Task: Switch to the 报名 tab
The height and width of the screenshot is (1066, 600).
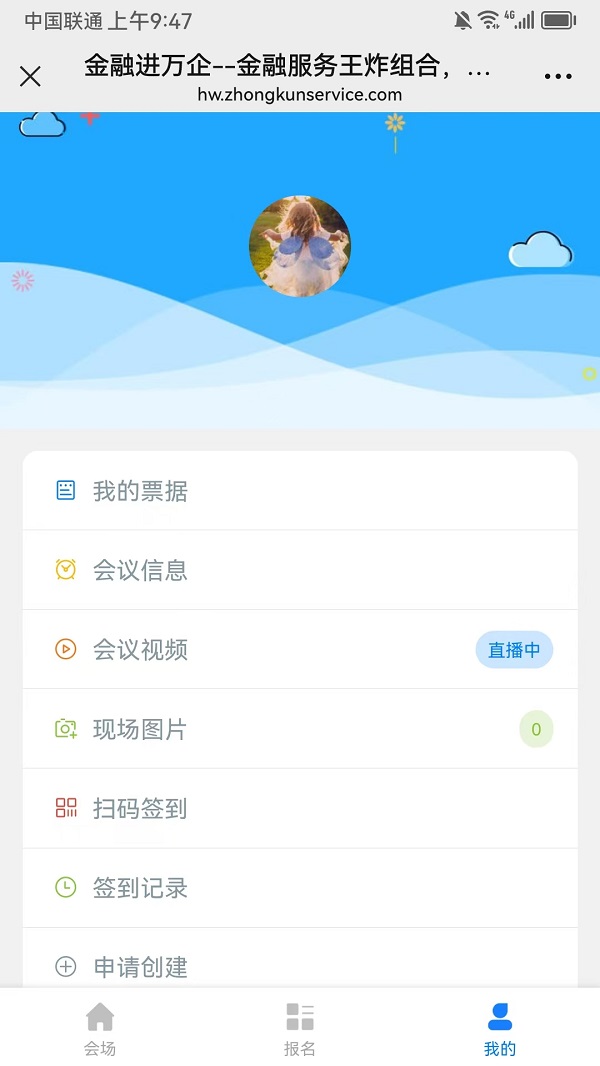Action: 300,1029
